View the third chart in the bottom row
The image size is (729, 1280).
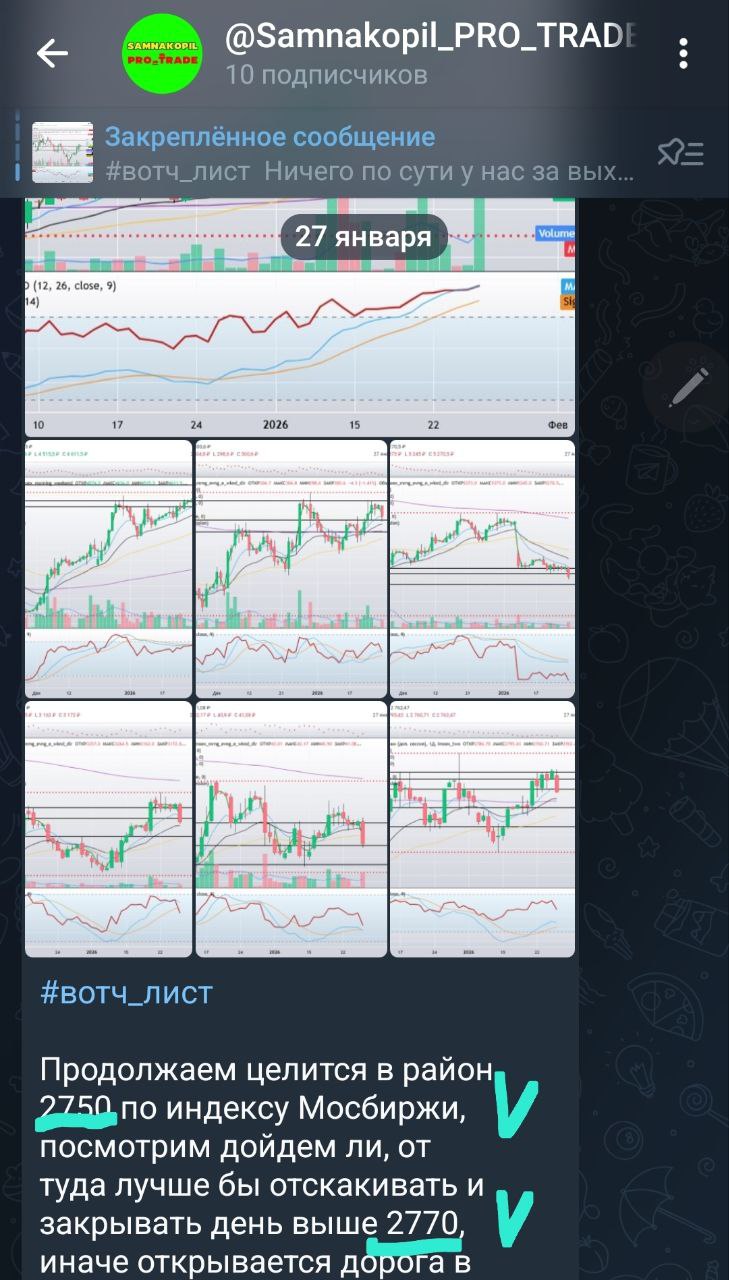point(482,829)
